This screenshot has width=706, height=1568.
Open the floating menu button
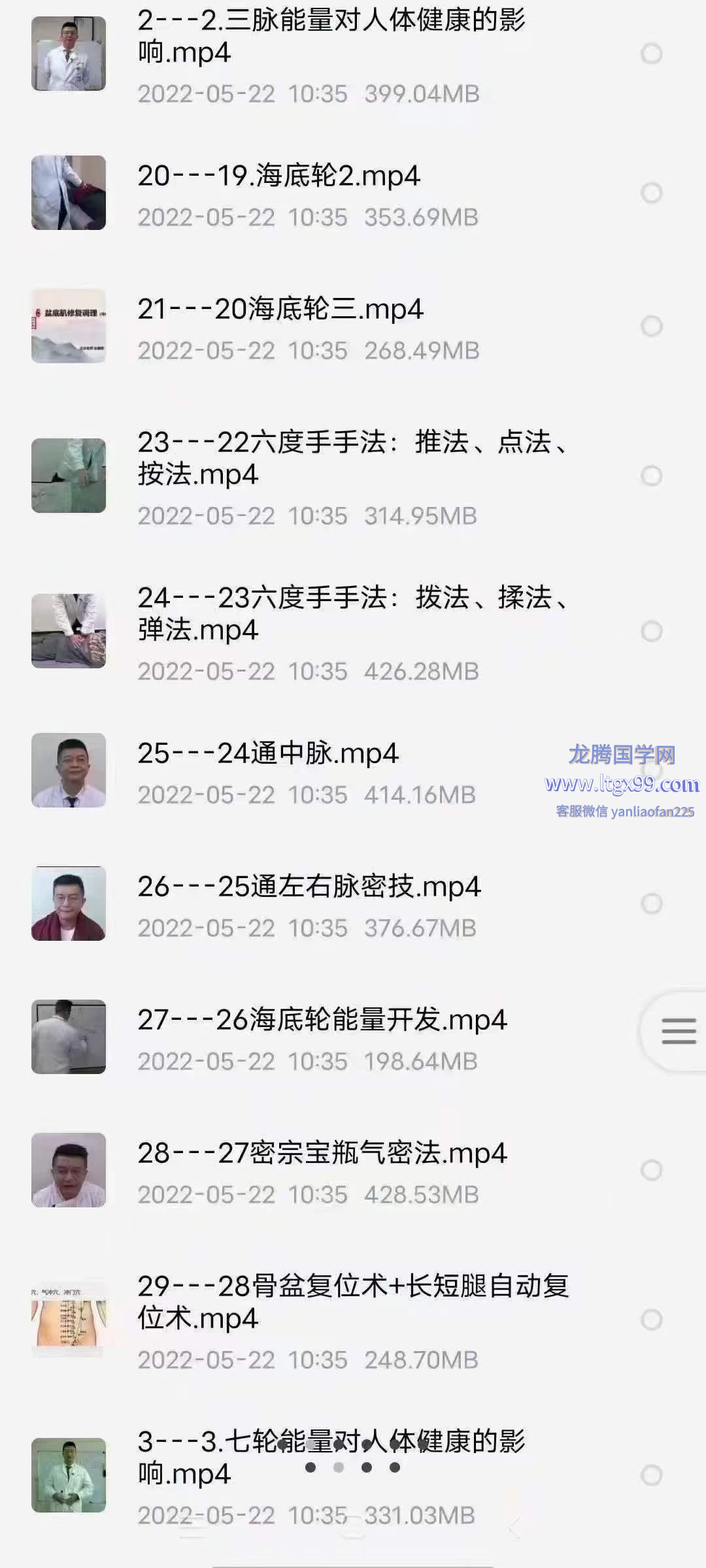(678, 1032)
